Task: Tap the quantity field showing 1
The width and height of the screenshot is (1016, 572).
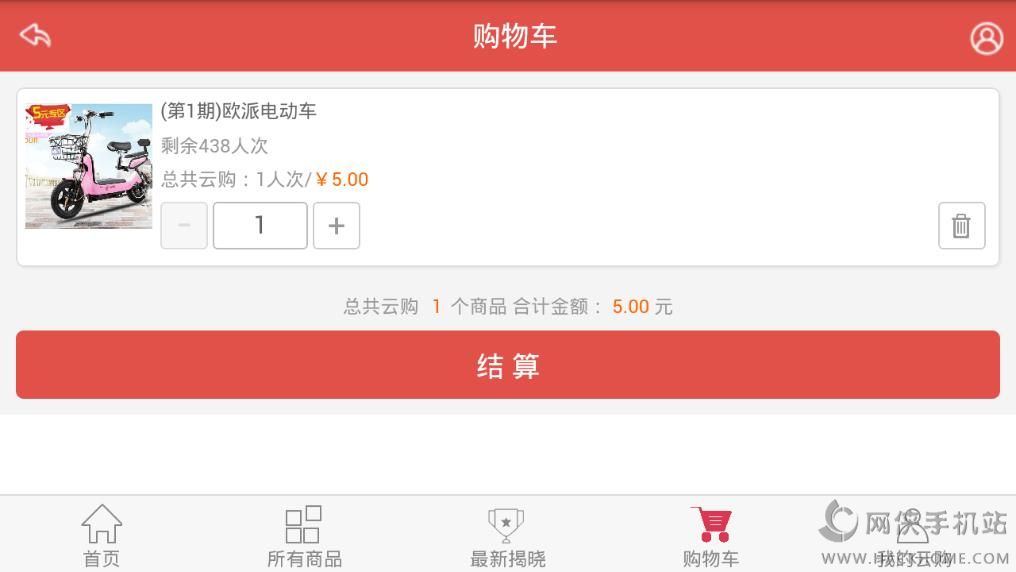Action: (260, 225)
